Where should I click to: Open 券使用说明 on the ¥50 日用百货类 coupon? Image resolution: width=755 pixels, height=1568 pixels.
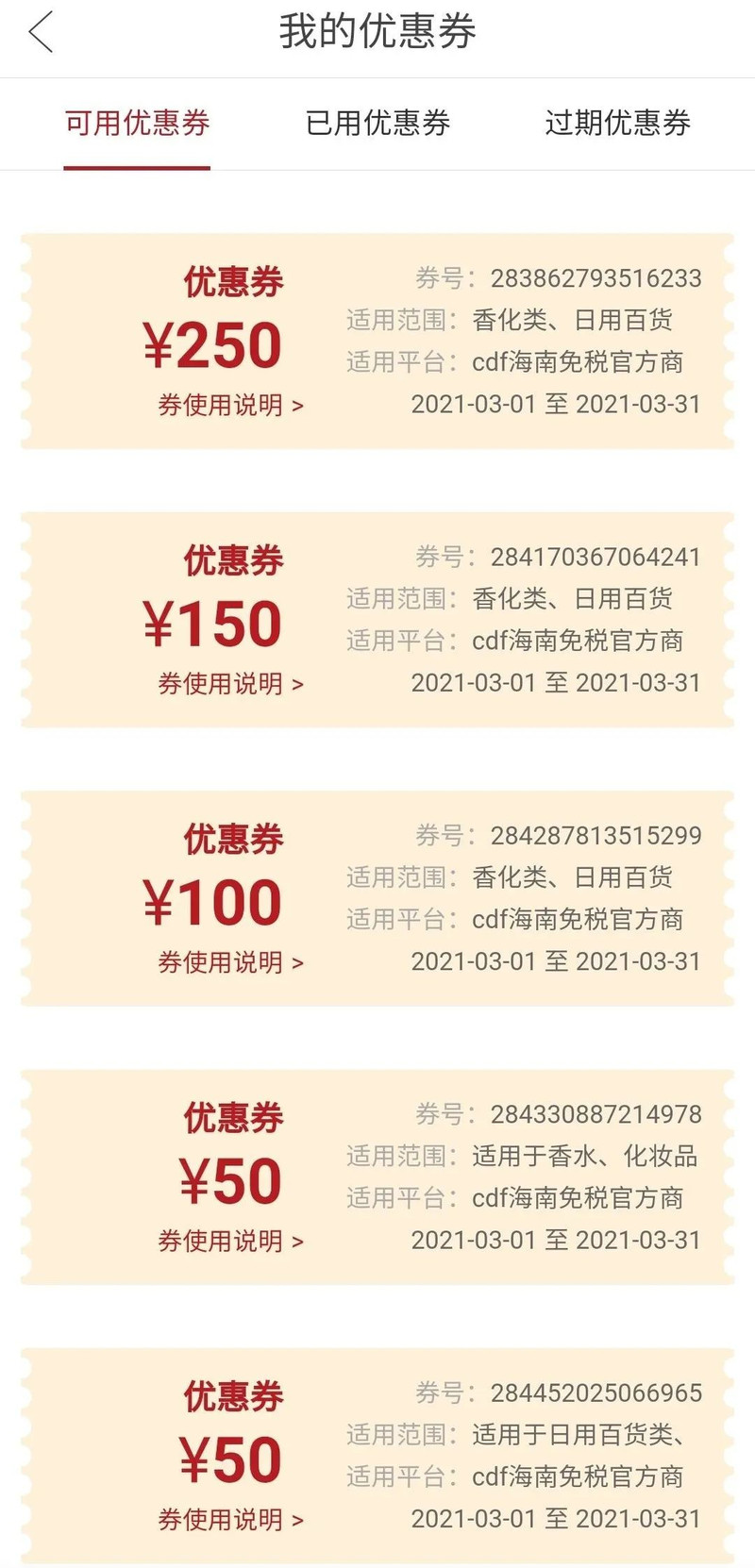point(230,1519)
